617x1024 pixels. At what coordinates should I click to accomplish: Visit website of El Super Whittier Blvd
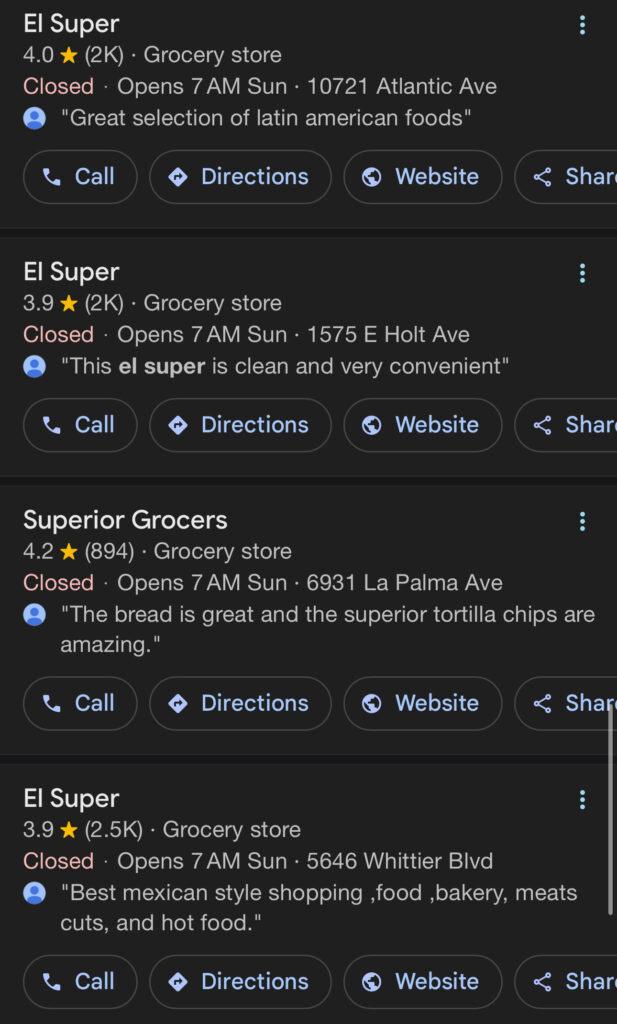[x=423, y=982]
